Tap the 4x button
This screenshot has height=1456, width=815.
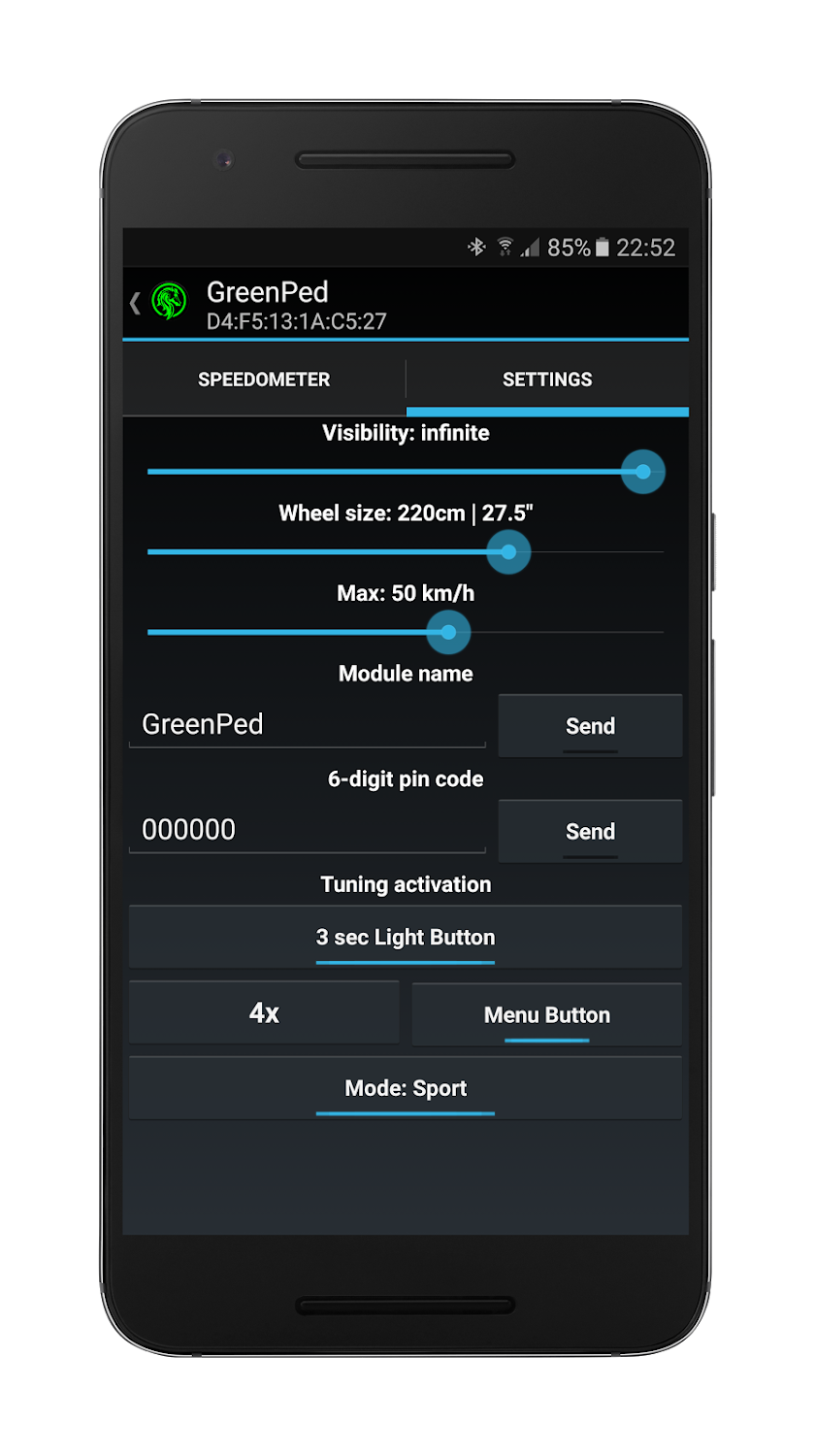pos(264,1013)
